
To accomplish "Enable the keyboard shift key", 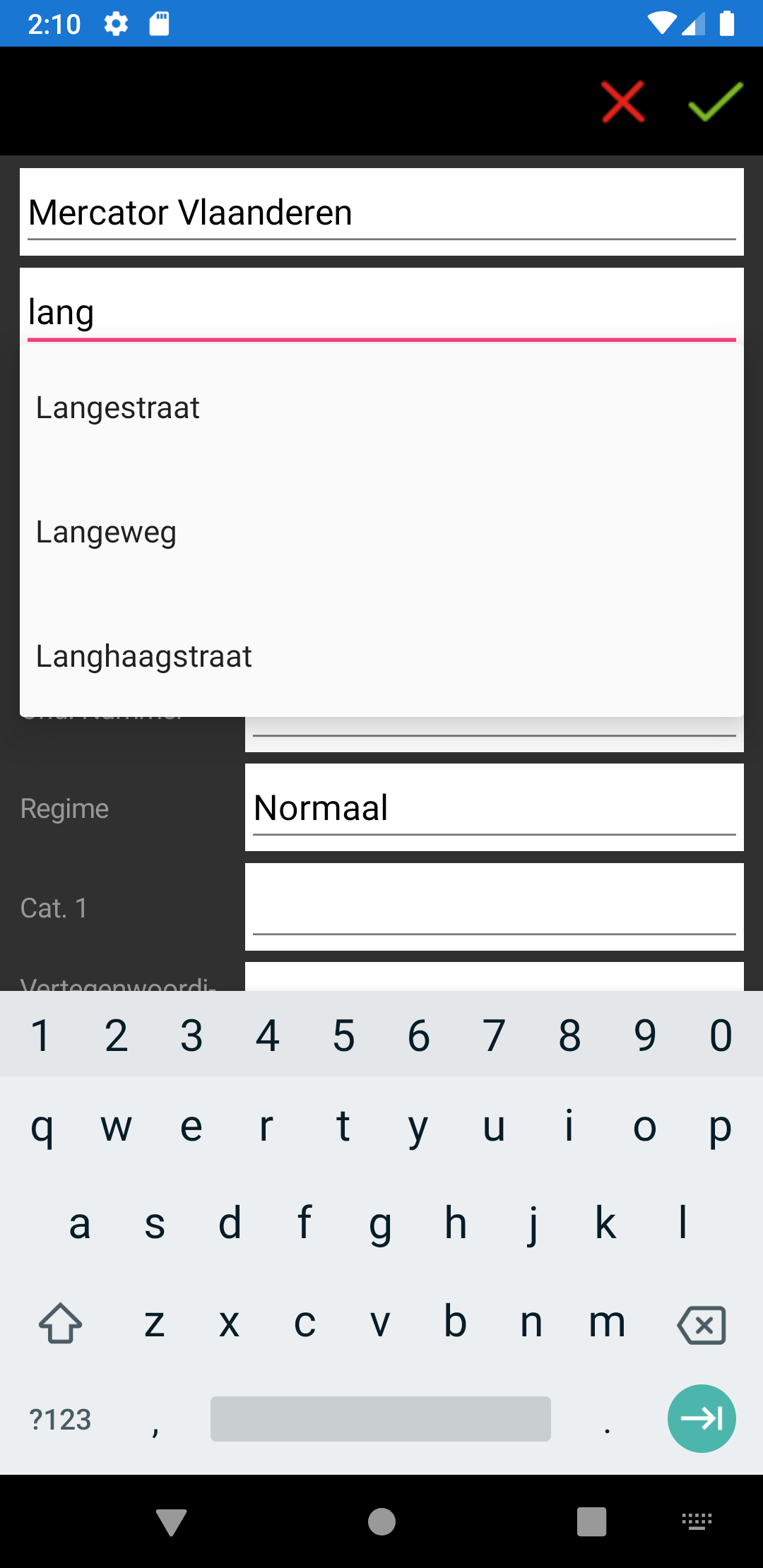I will [61, 1324].
